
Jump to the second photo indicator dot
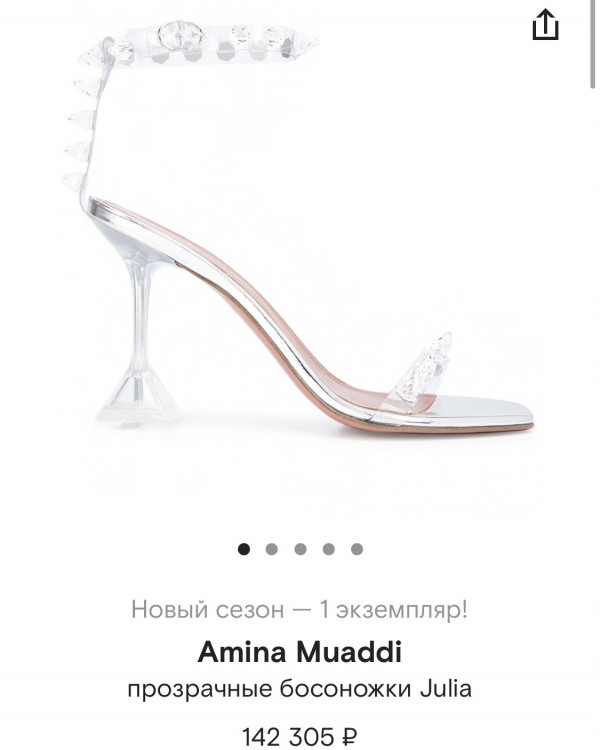272,549
